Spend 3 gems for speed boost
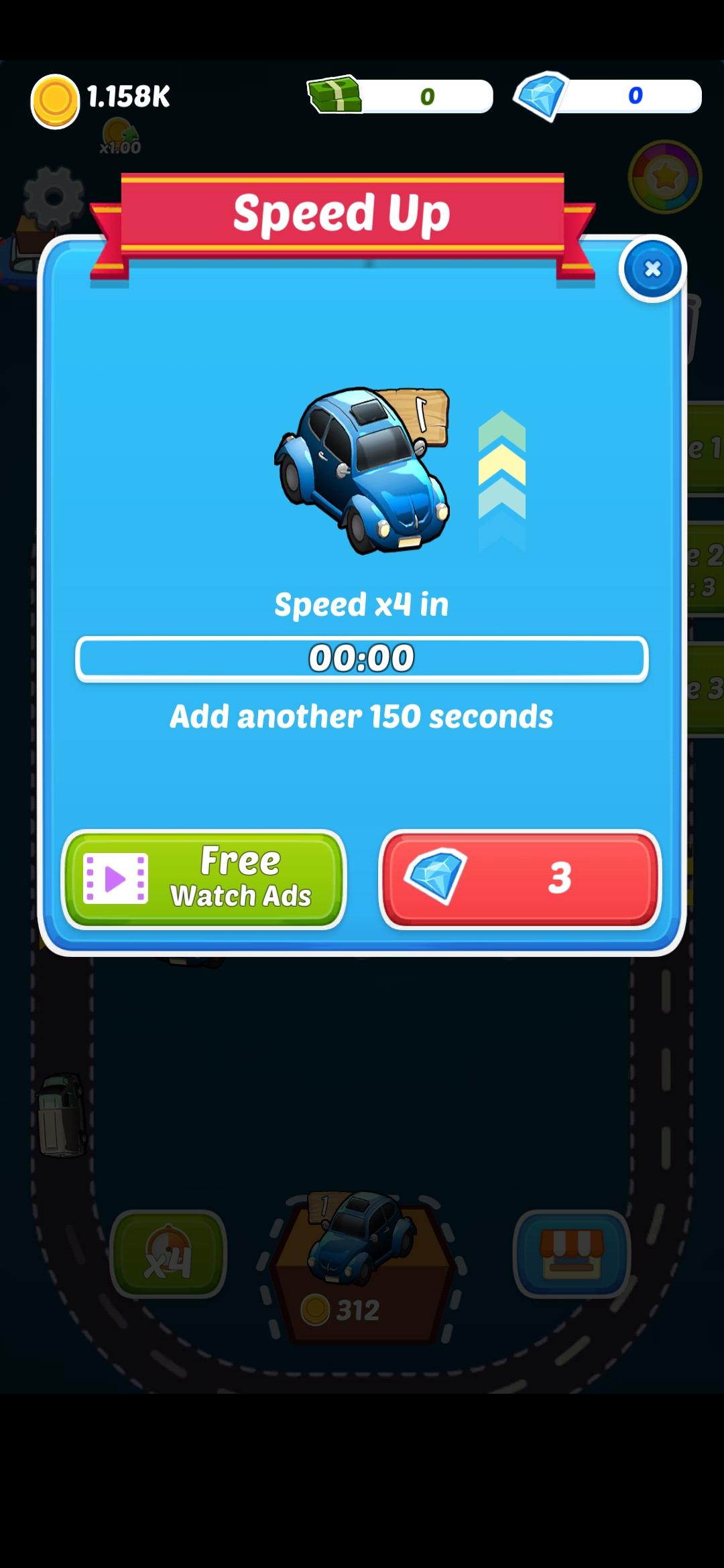Screen dimensions: 724x1568 [520, 878]
